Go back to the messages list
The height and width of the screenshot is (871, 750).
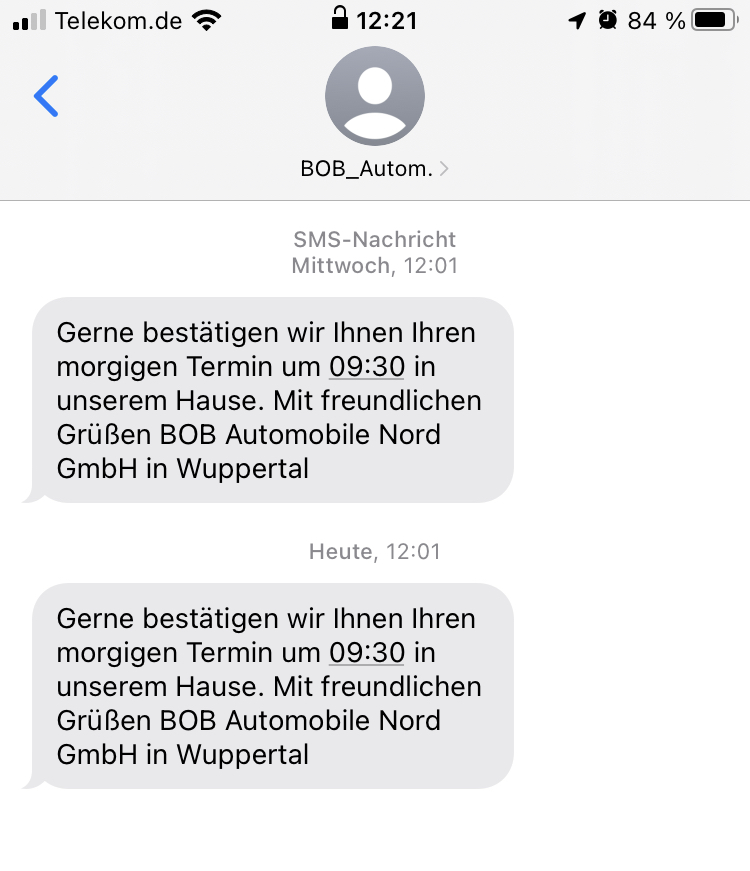[46, 96]
